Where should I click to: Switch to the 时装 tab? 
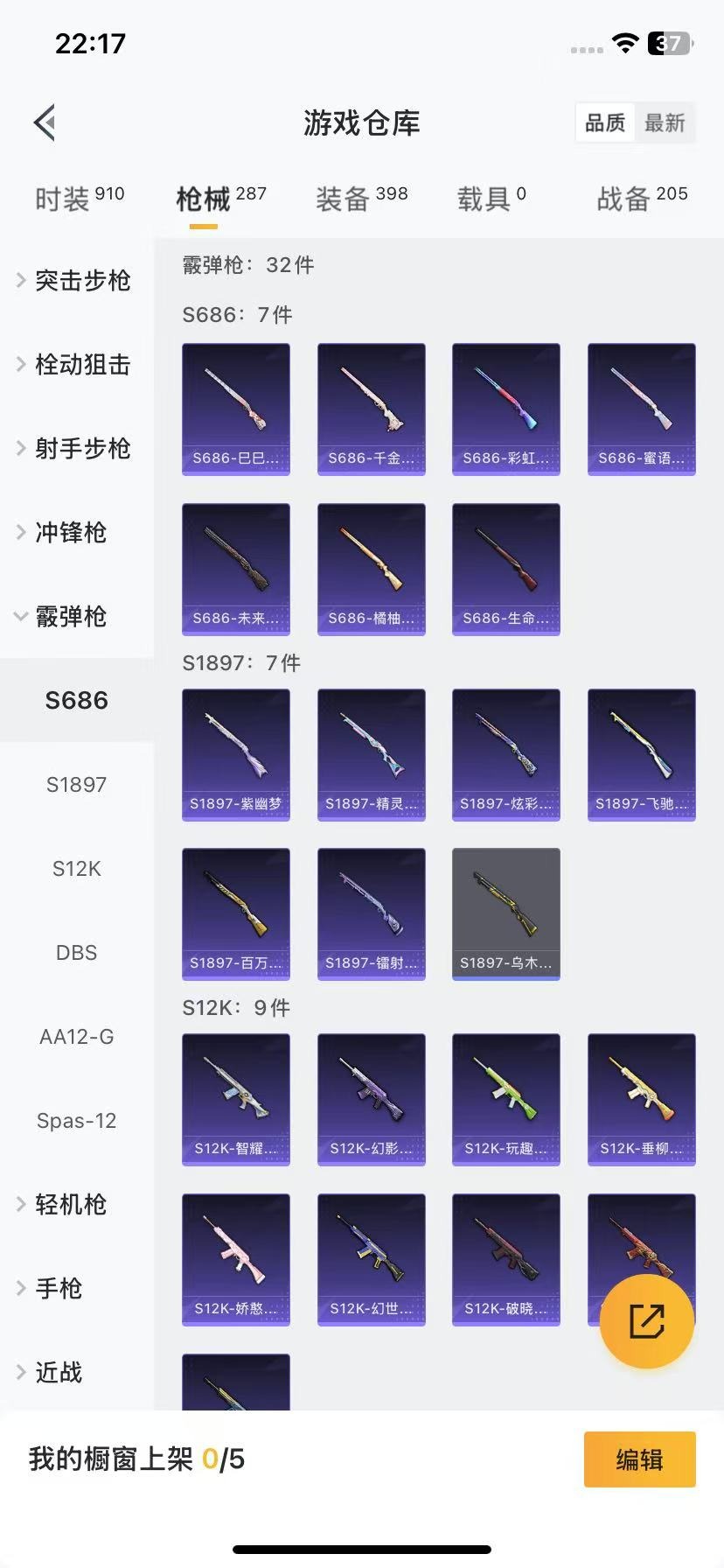[x=79, y=199]
